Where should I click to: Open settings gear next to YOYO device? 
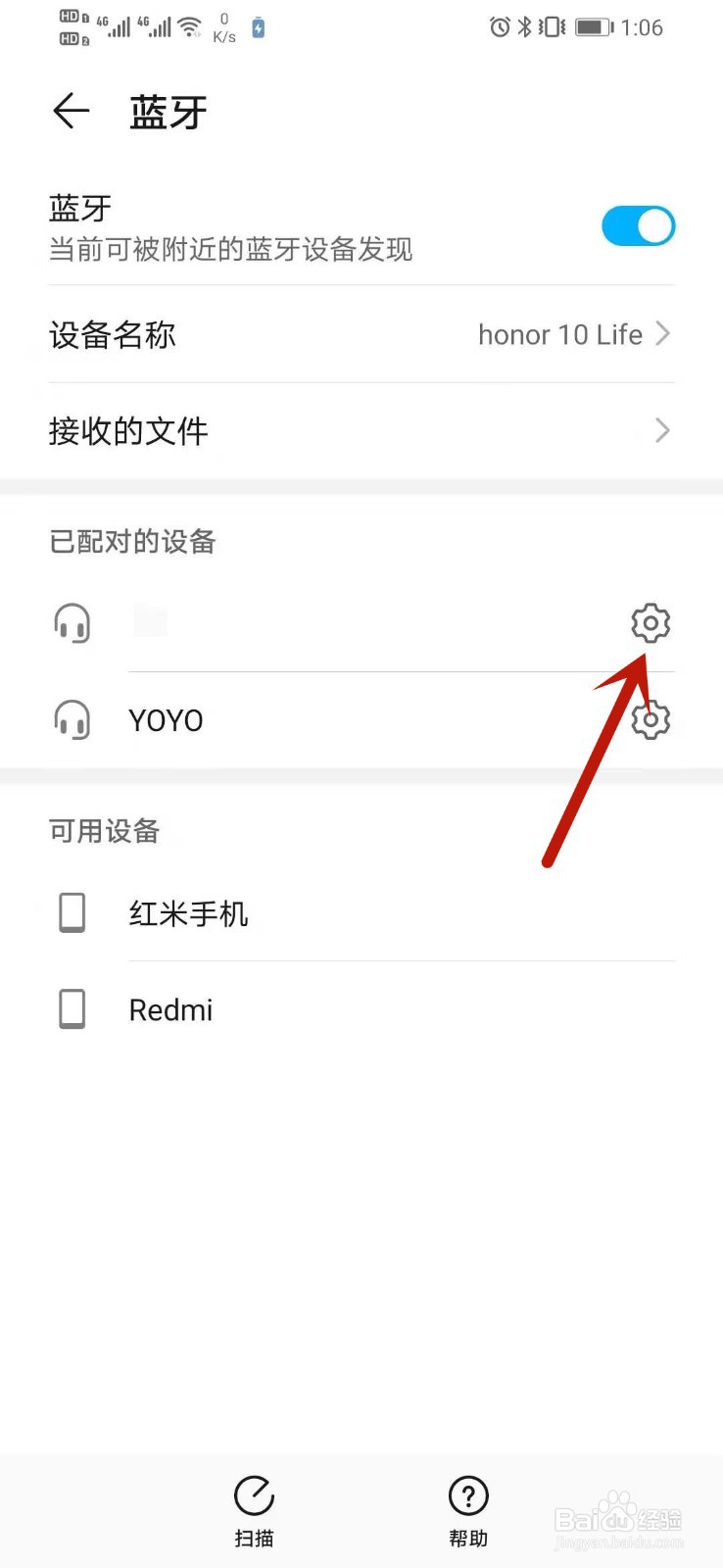[649, 719]
